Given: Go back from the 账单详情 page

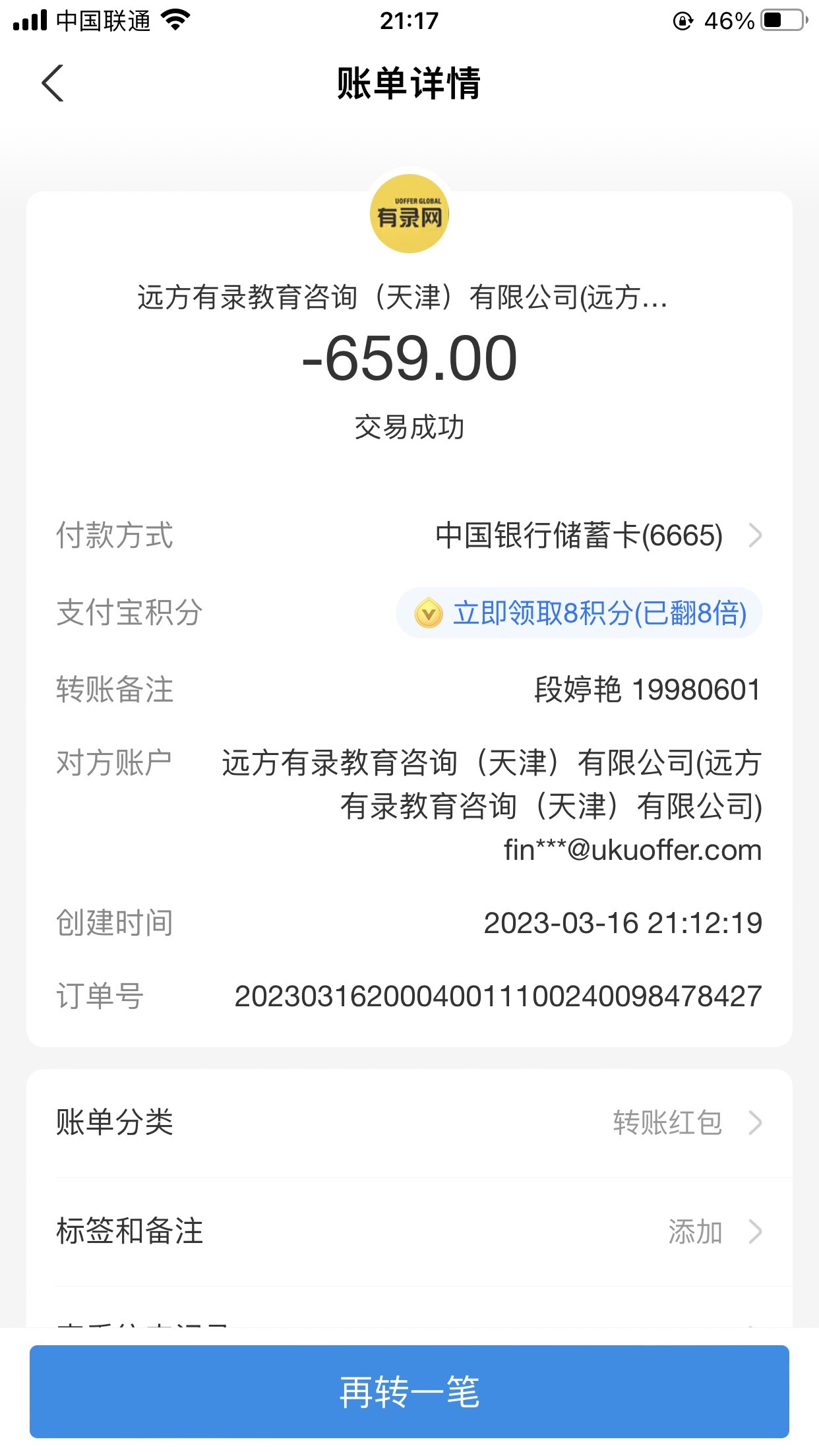Looking at the screenshot, I should [53, 84].
